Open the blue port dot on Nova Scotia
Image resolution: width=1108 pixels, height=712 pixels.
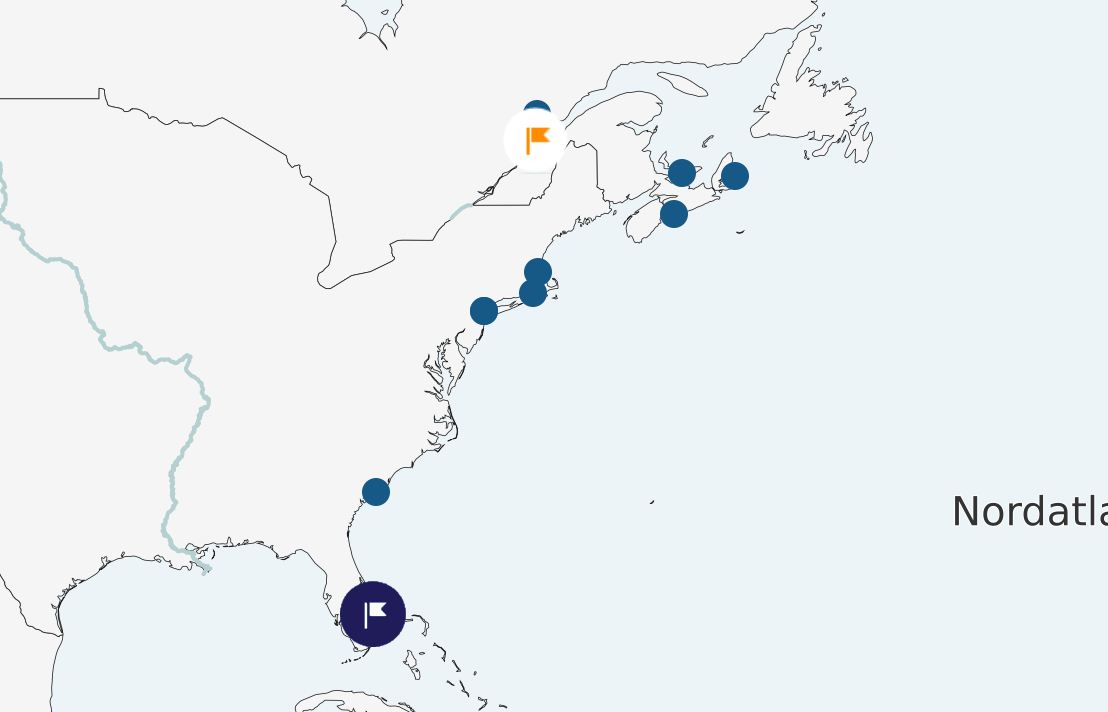(x=674, y=214)
